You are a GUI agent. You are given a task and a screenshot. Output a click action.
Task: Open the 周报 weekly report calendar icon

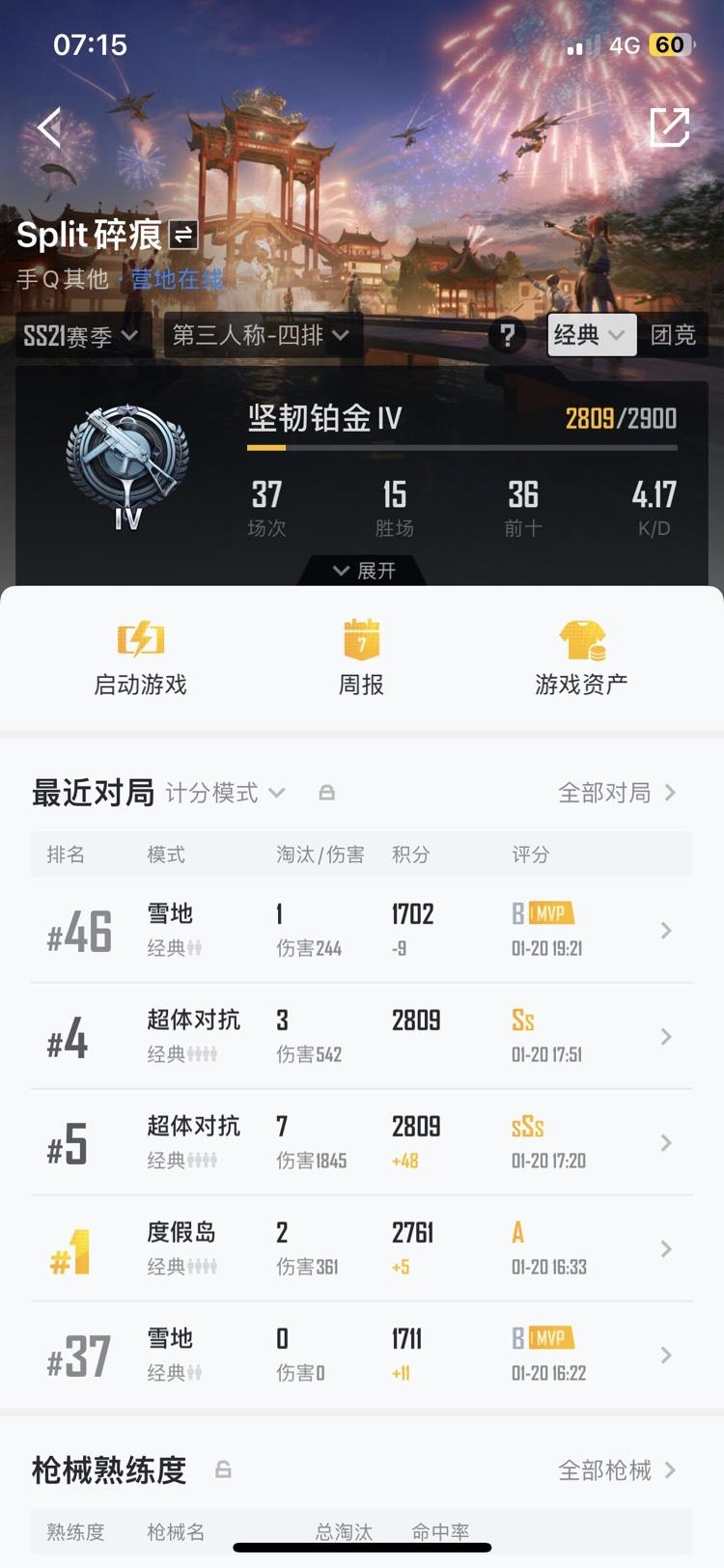[x=361, y=638]
